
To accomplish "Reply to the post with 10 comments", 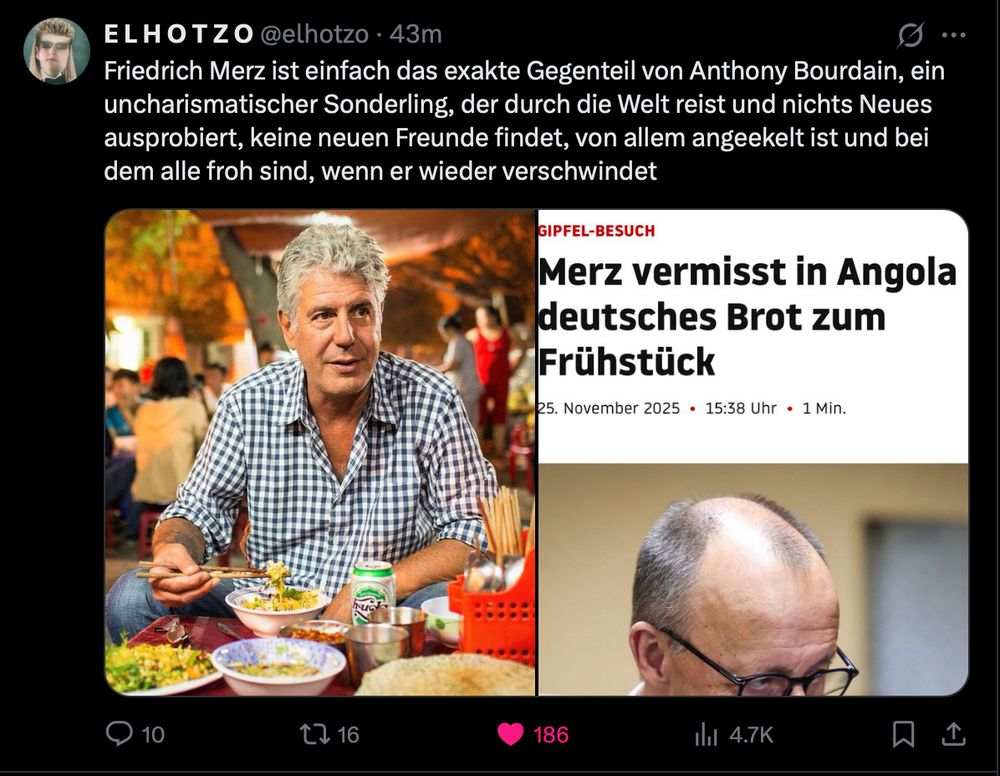I will 135,734.
